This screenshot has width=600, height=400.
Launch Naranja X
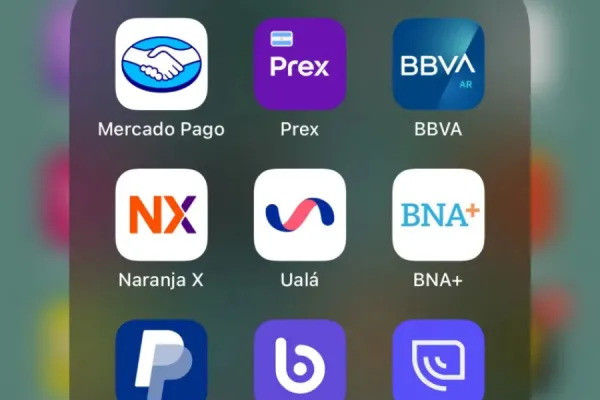click(x=161, y=214)
